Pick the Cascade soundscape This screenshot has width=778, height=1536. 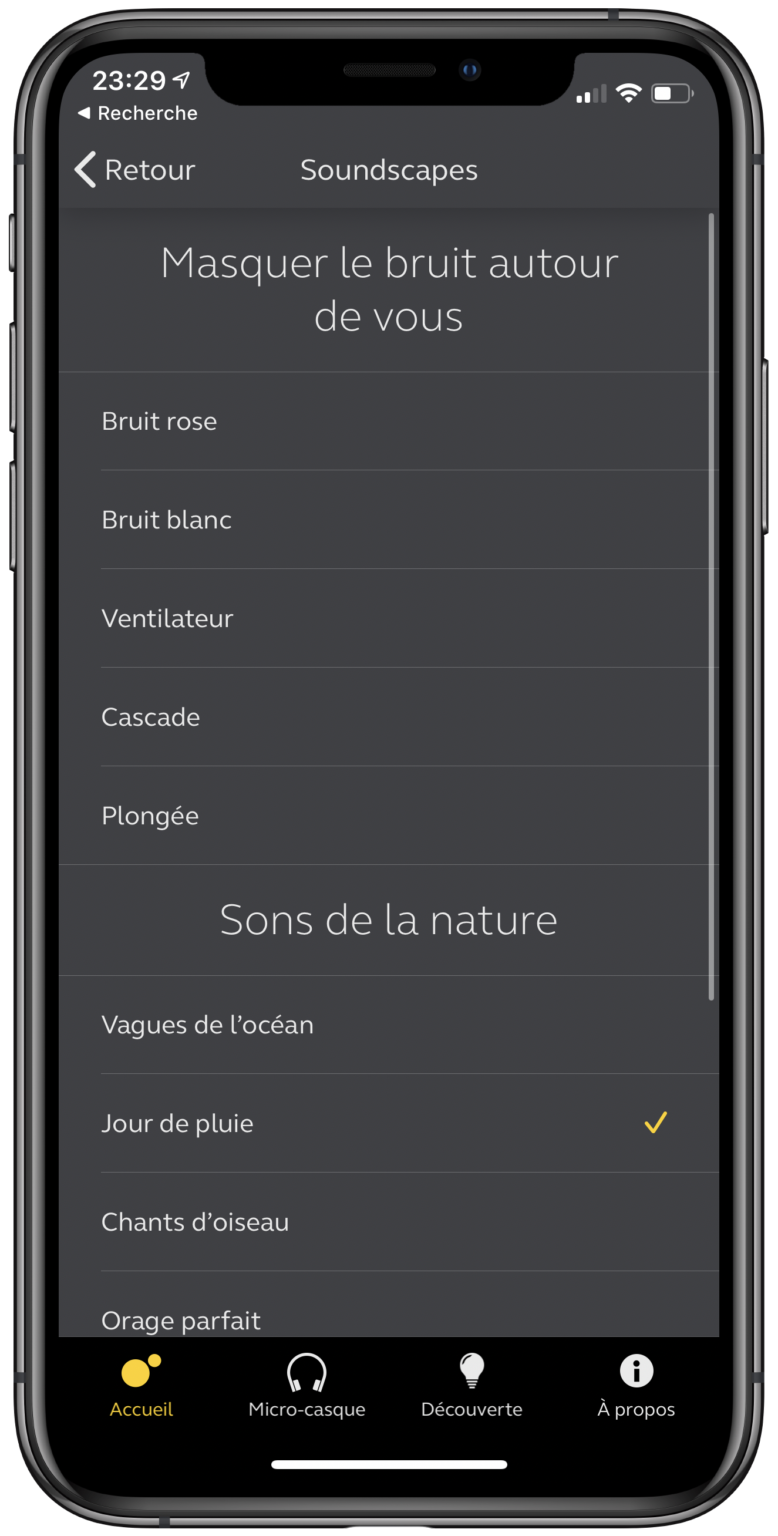click(388, 717)
